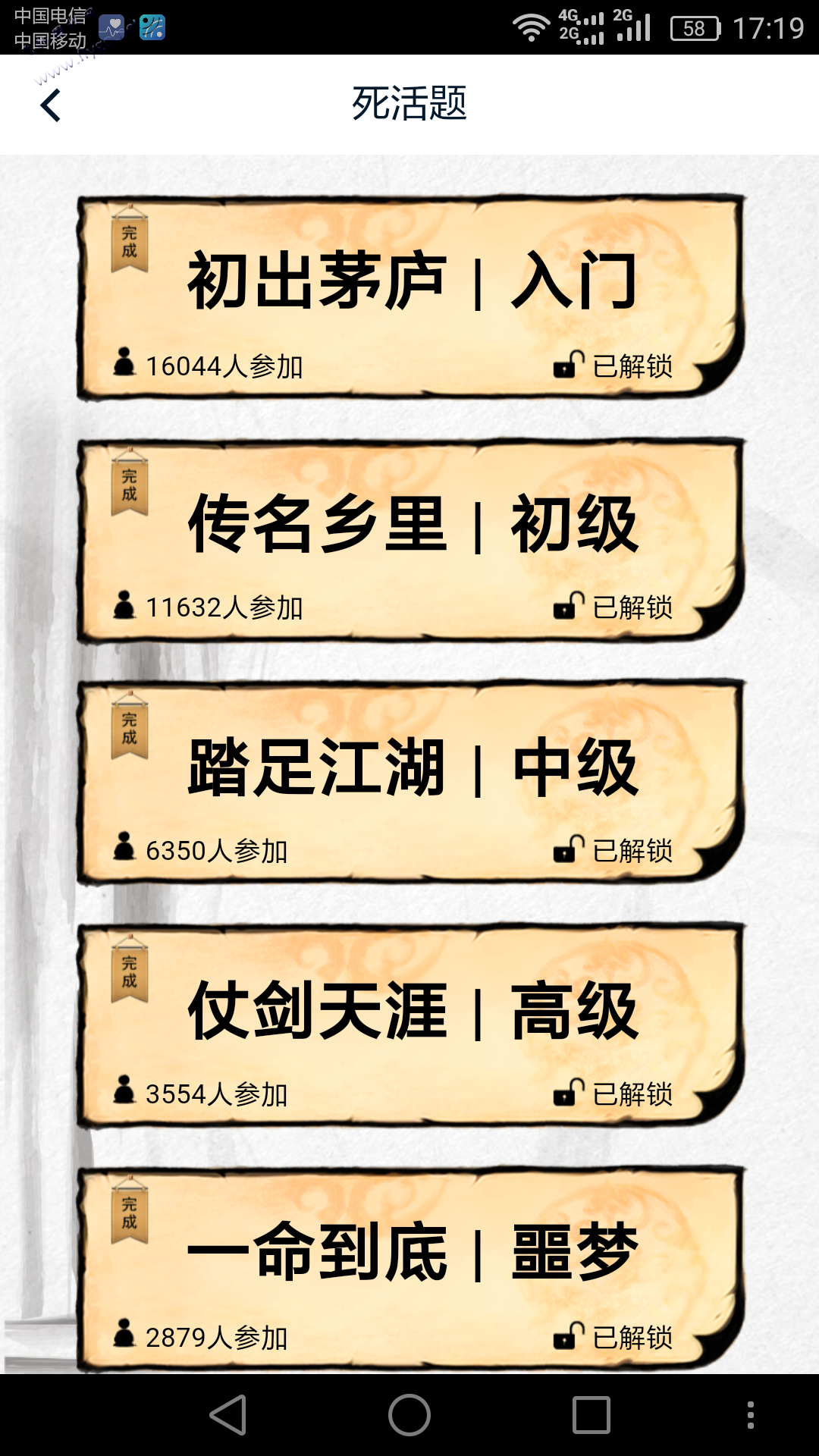Image resolution: width=819 pixels, height=1456 pixels.
Task: Tap the system home button
Action: pos(409,1415)
